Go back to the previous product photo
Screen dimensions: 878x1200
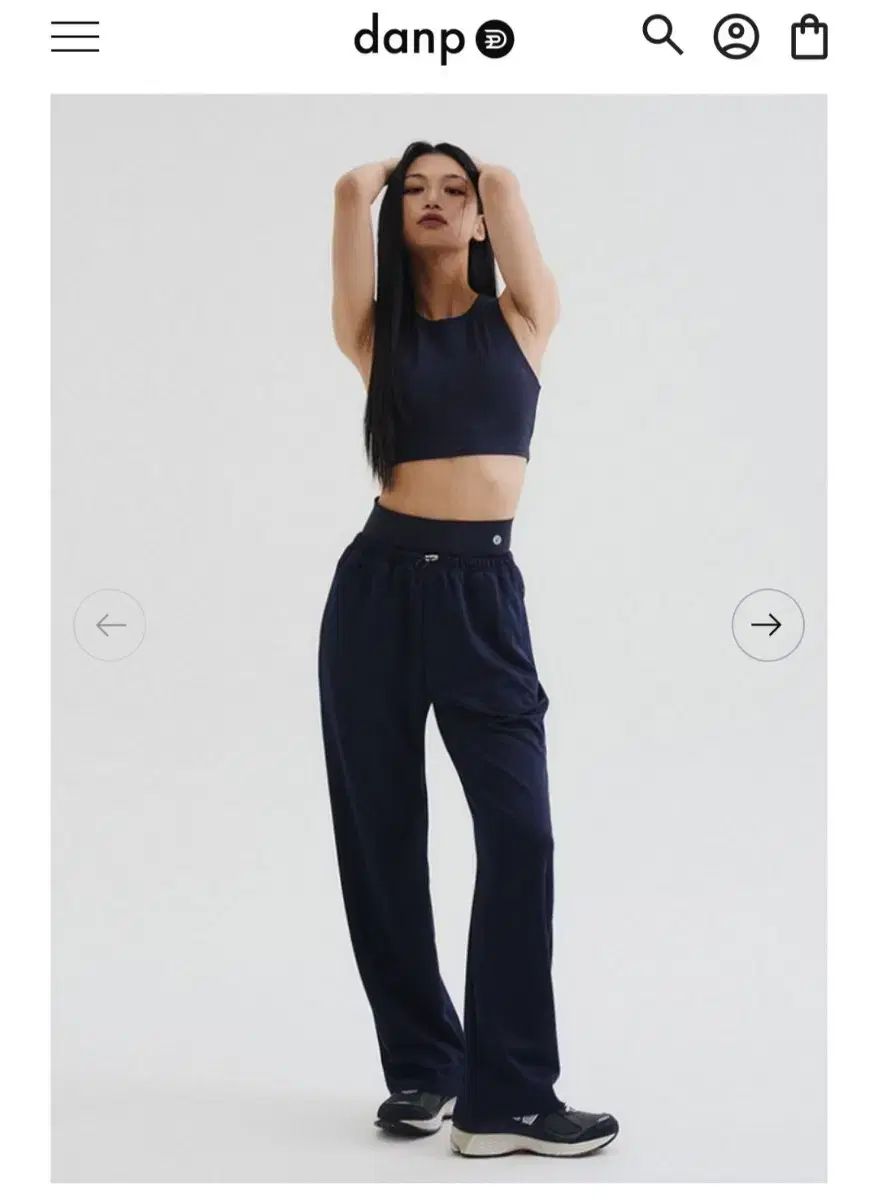tap(110, 625)
